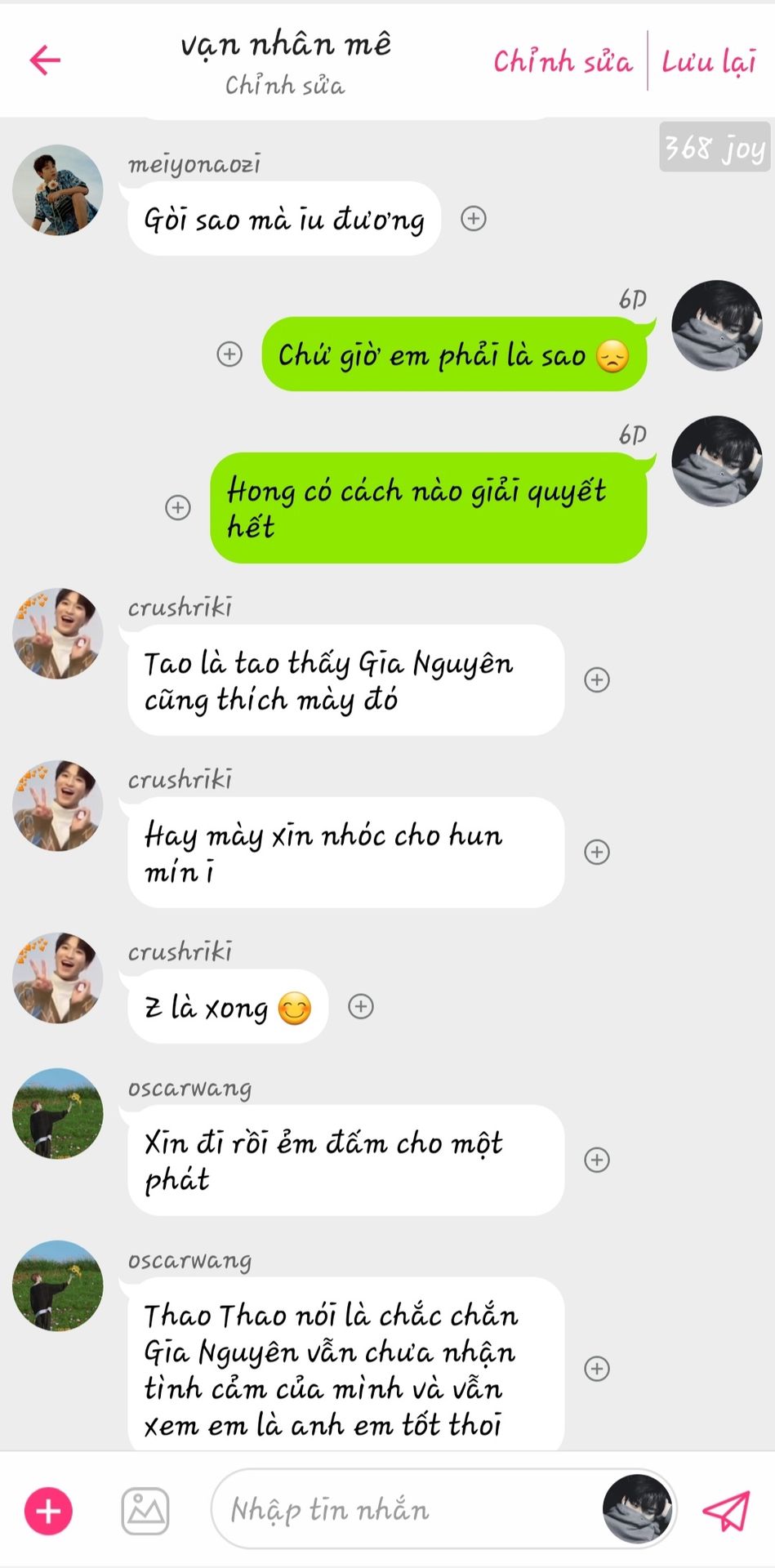Tap the plus icon beside "Xin đi rồi ẻm đấm"

pos(597,1160)
